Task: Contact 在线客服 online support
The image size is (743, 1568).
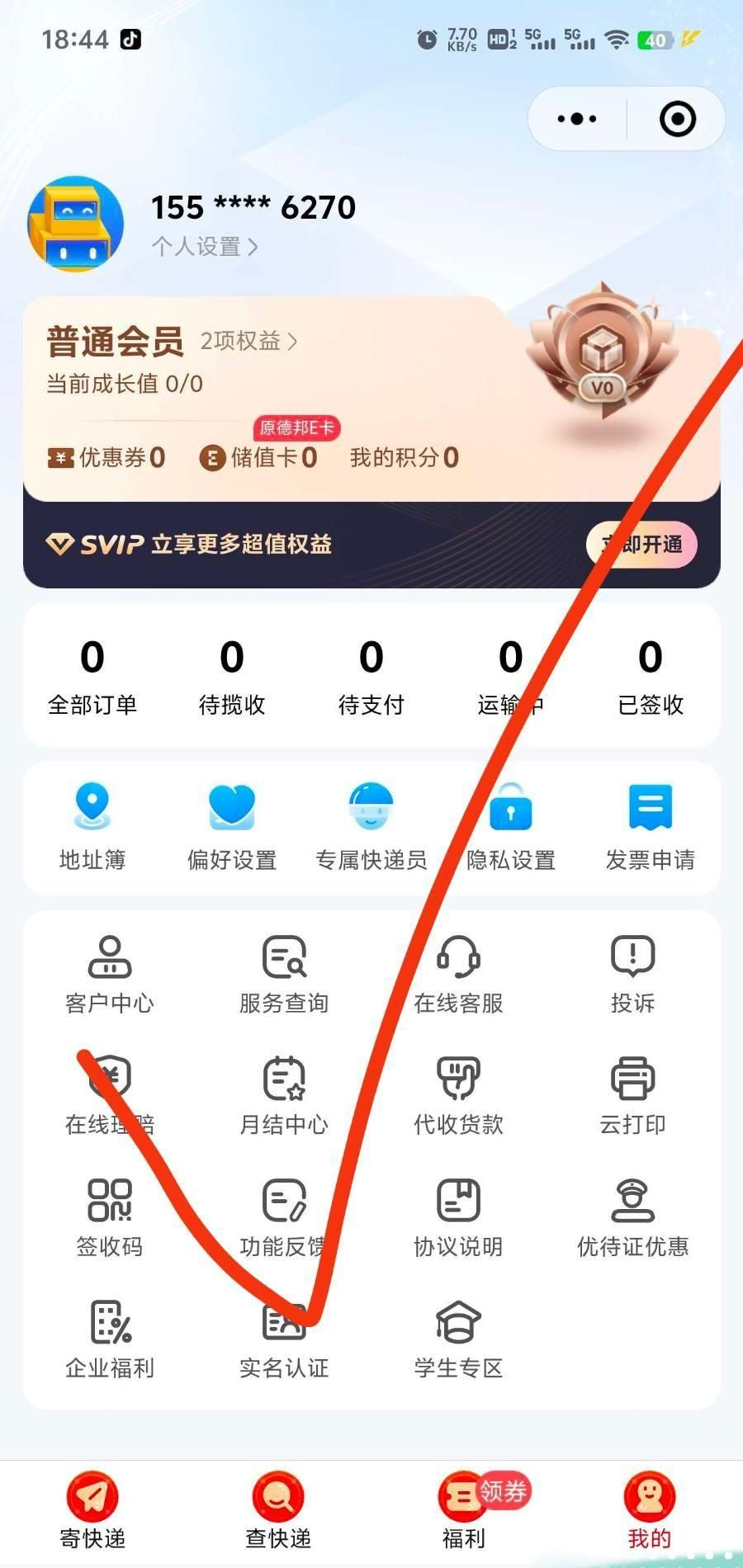Action: point(458,974)
